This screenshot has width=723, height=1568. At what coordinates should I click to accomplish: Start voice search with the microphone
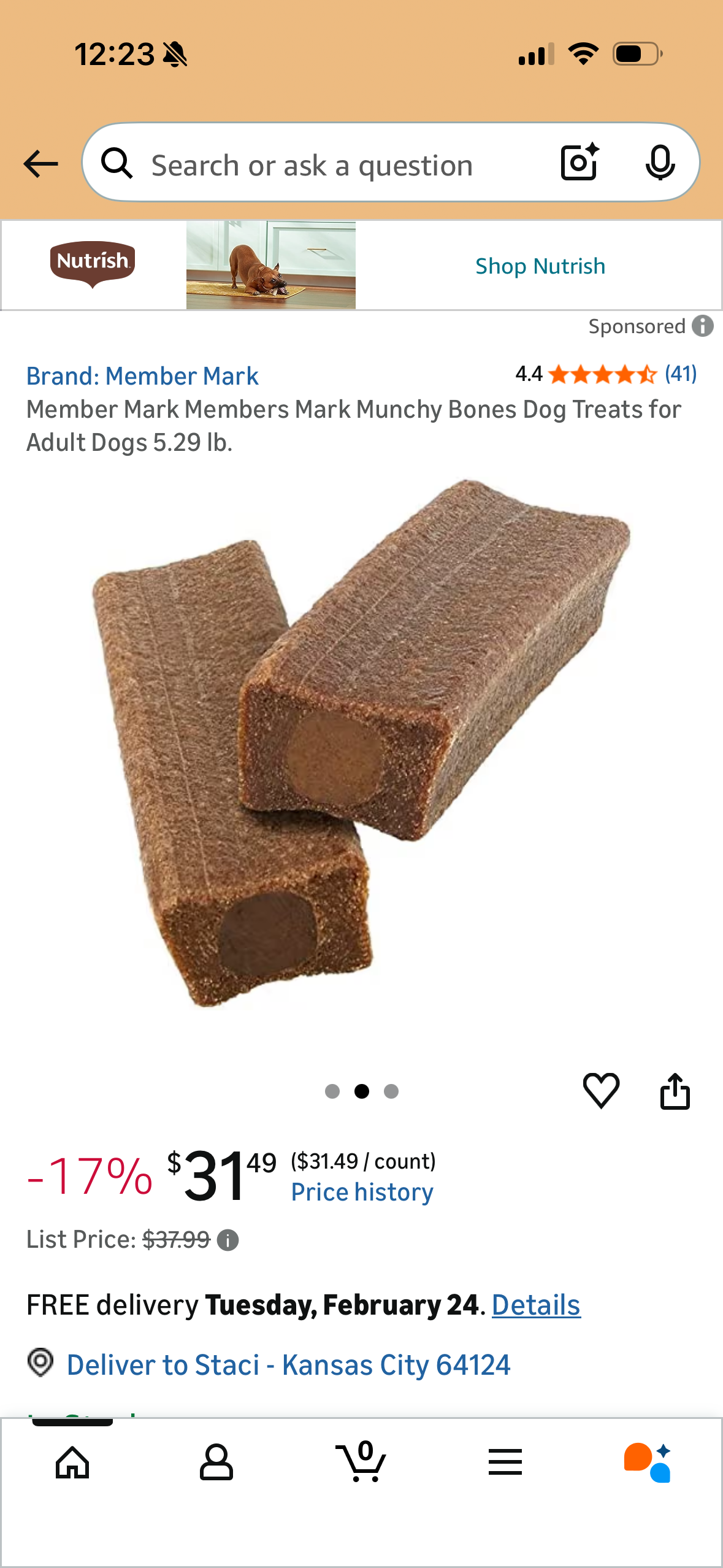[x=660, y=163]
